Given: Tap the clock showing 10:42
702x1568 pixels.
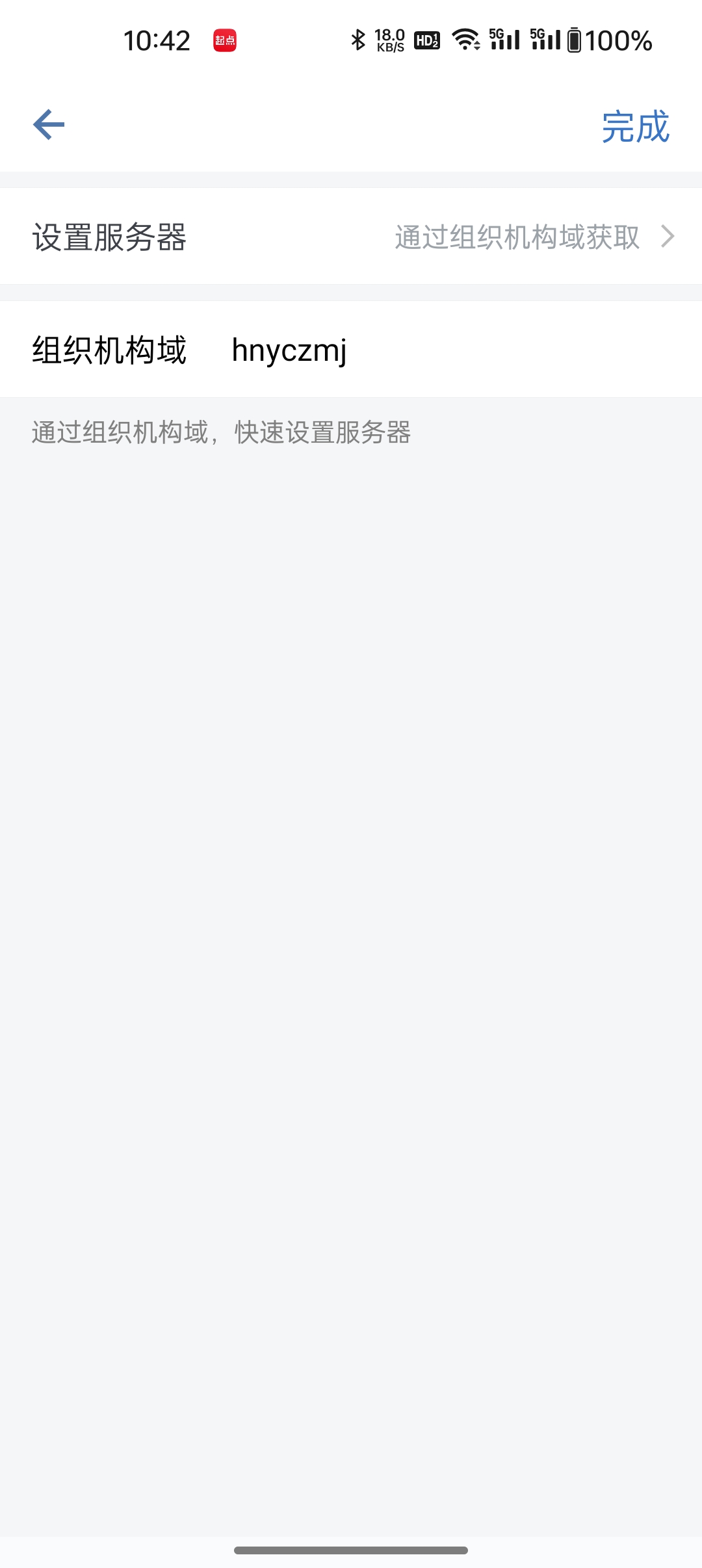Looking at the screenshot, I should click(x=158, y=40).
